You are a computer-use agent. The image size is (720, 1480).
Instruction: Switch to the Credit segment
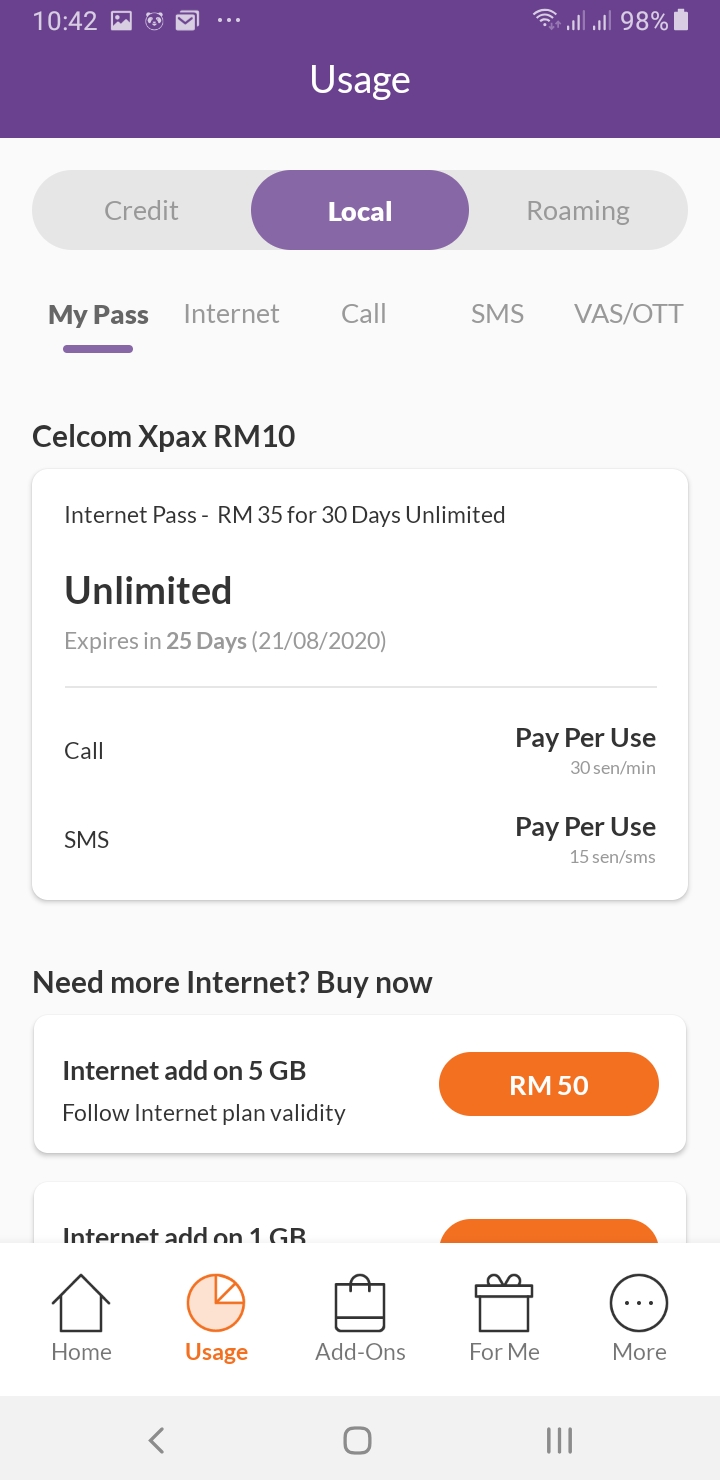pos(141,211)
